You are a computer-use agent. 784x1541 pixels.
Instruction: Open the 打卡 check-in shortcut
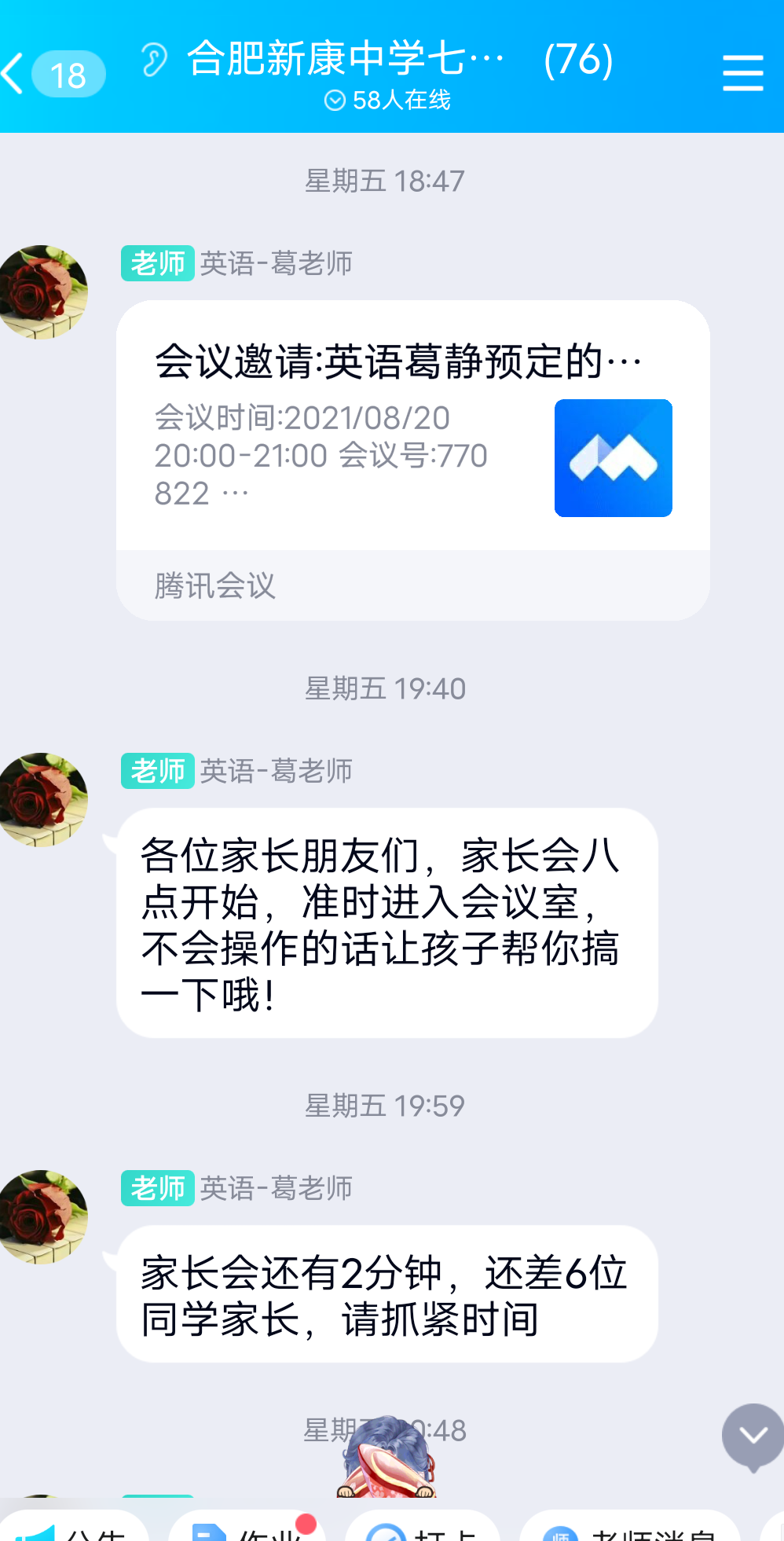[x=423, y=1528]
